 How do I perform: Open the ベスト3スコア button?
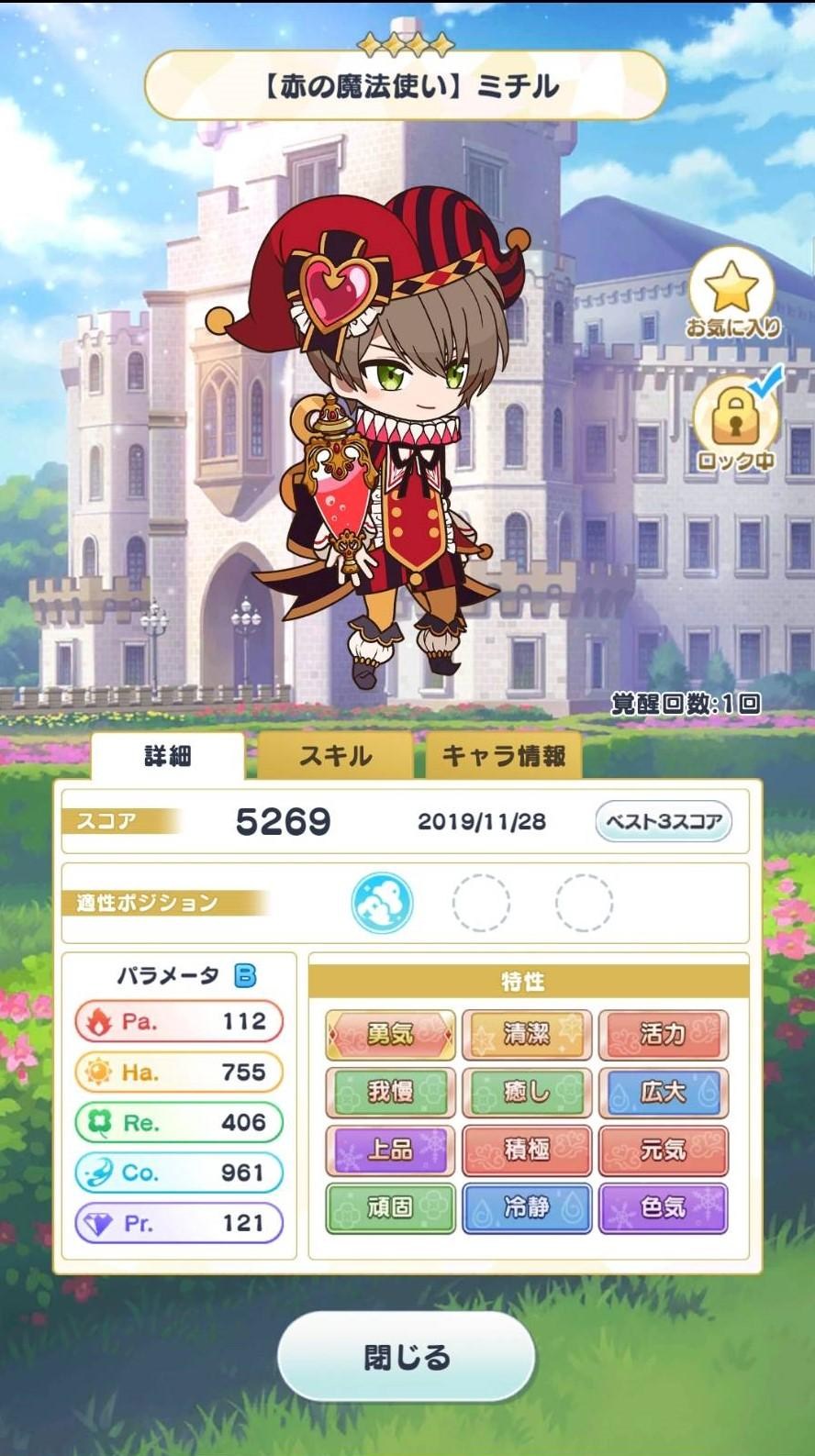663,821
